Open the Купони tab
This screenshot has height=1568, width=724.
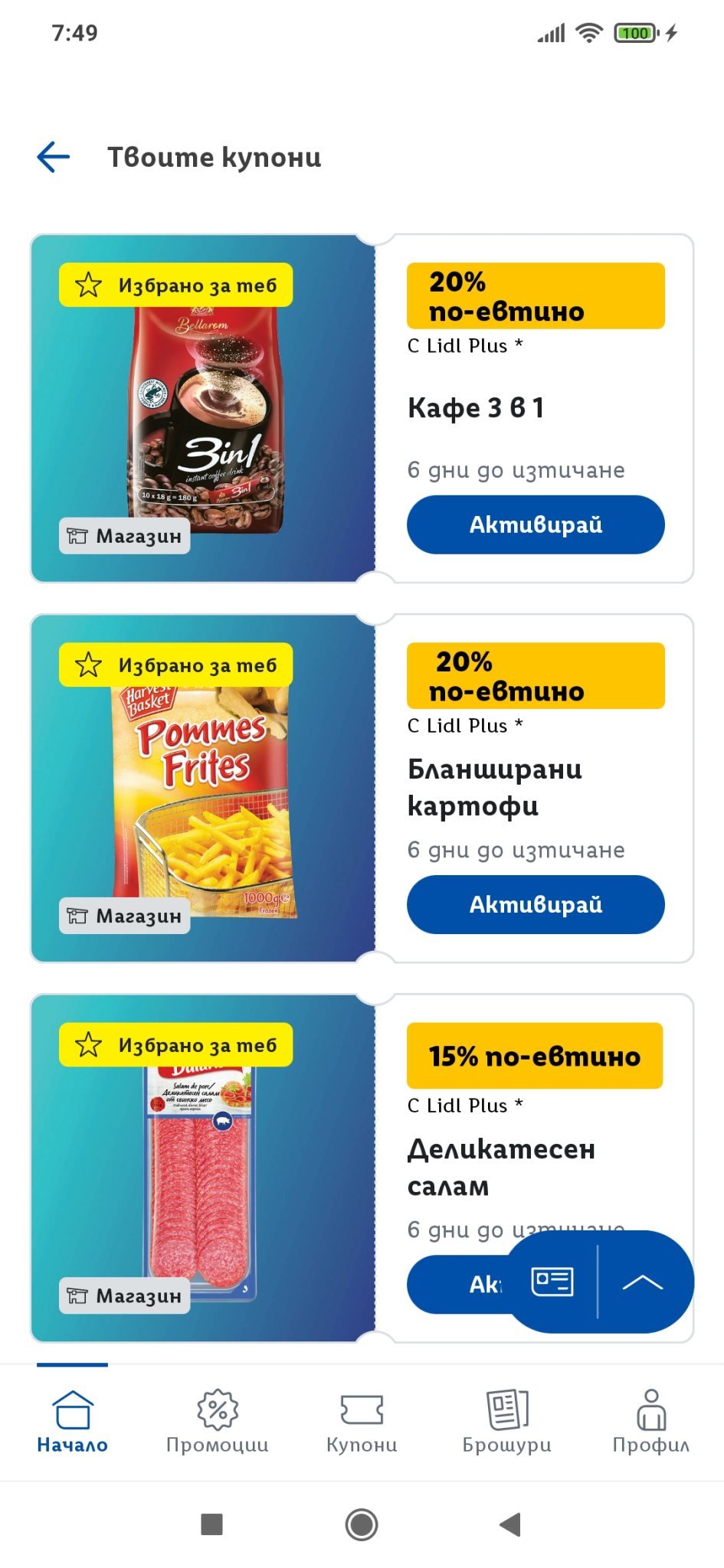(362, 1421)
